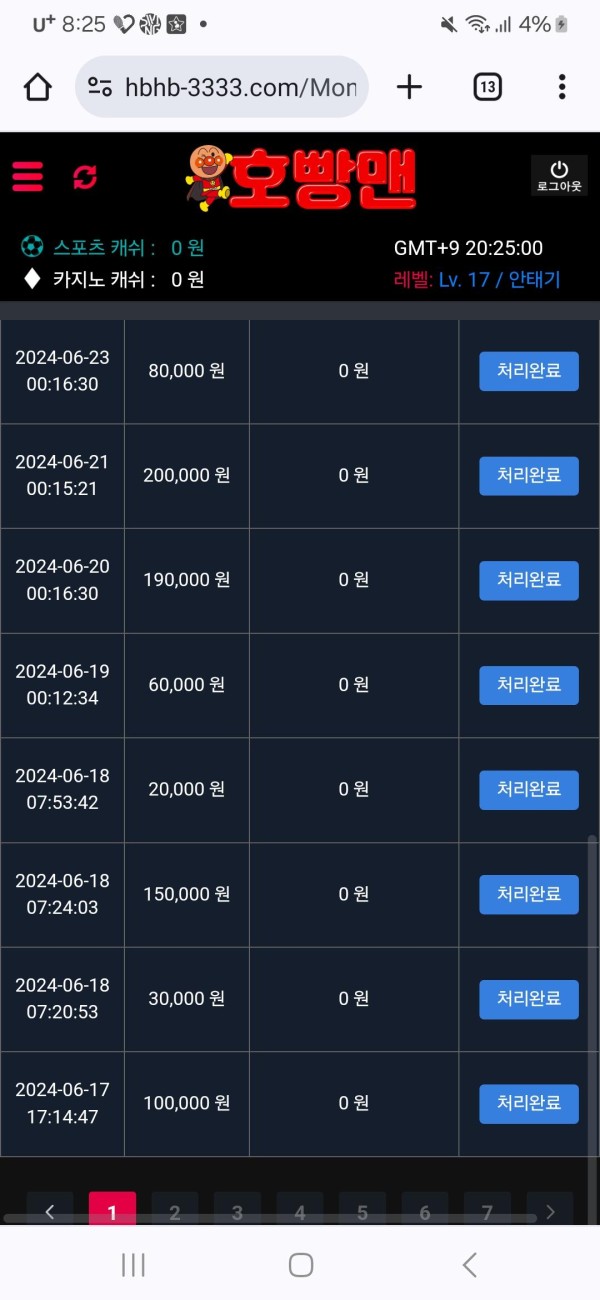Screen dimensions: 600x1300
Task: Tap 처리완료 for the 200,000 원 entry
Action: 529,476
